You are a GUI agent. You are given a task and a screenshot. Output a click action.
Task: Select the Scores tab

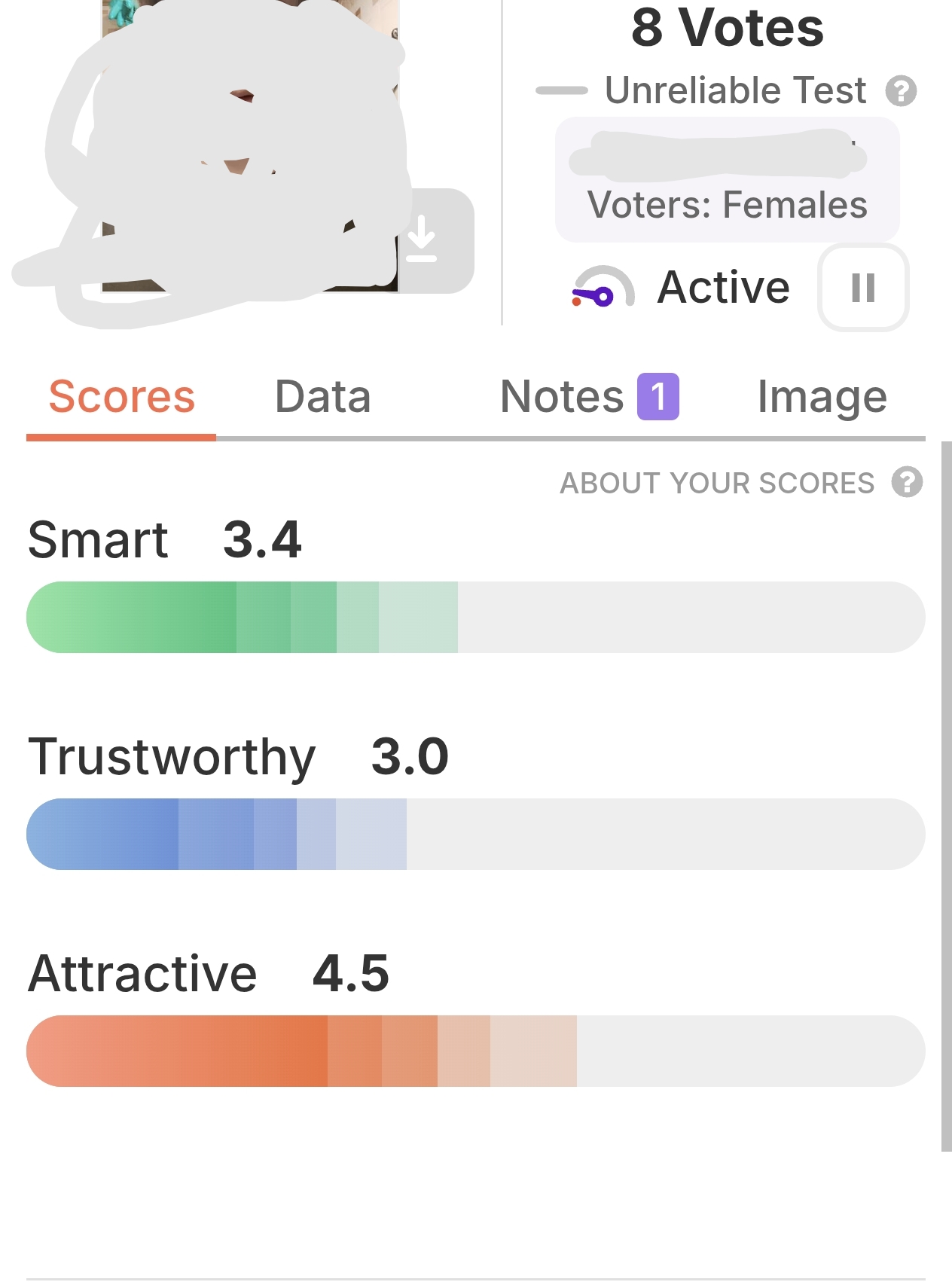(121, 397)
